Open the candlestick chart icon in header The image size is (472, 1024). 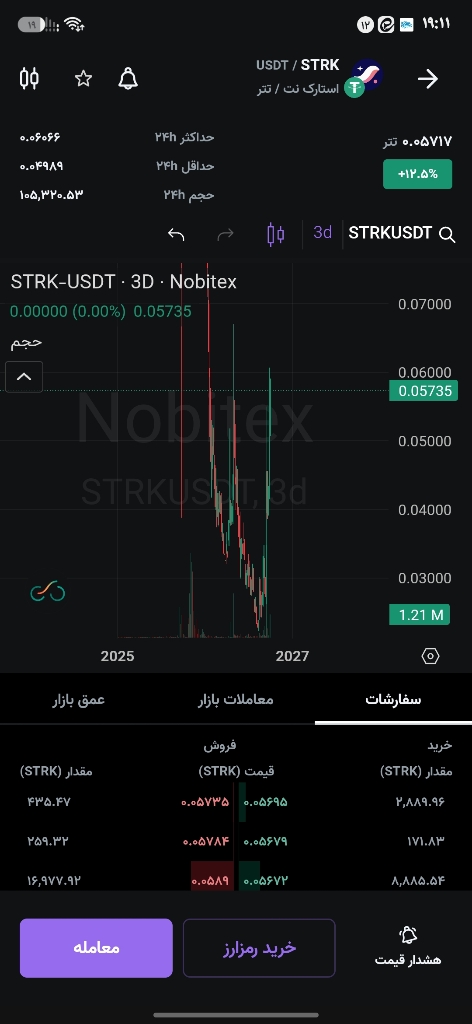coord(29,79)
